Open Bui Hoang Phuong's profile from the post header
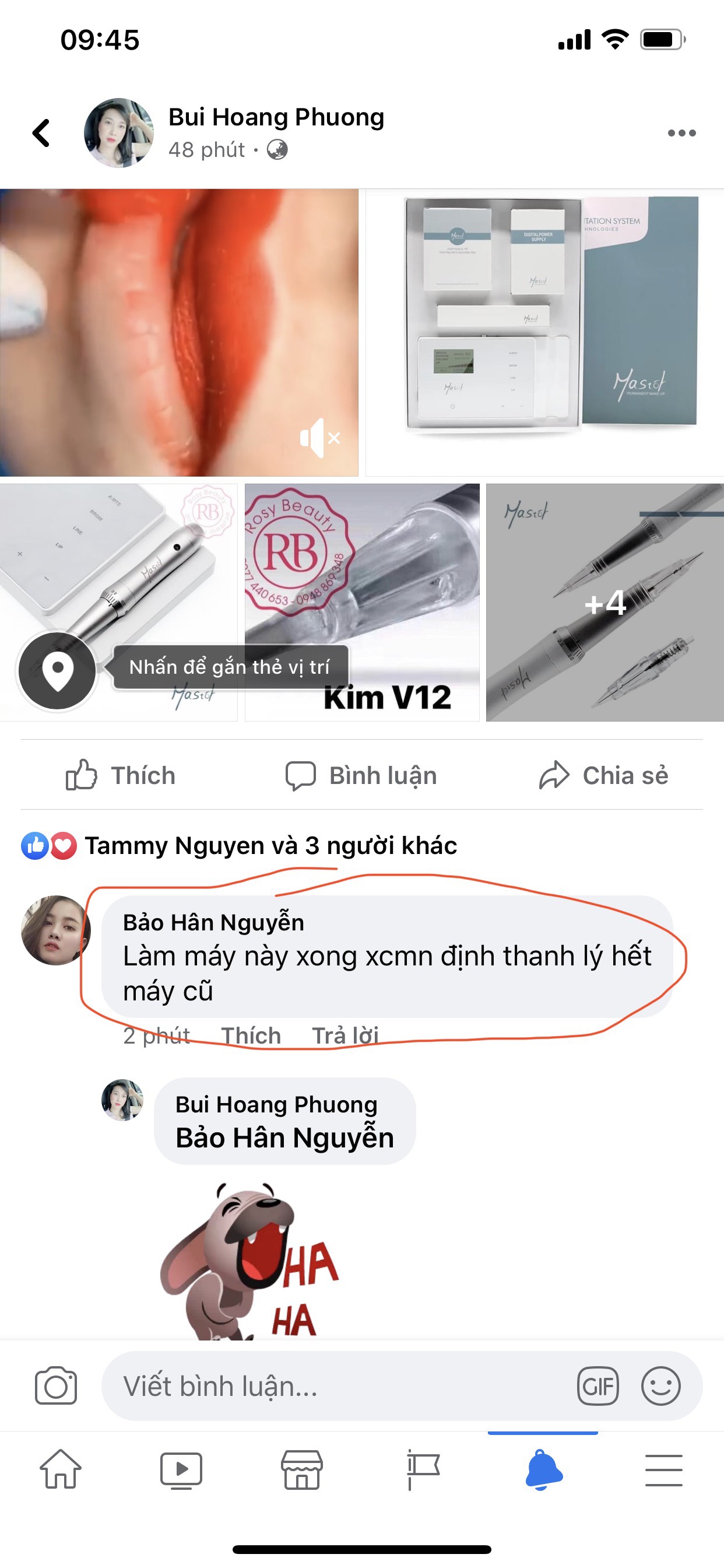 pos(276,117)
